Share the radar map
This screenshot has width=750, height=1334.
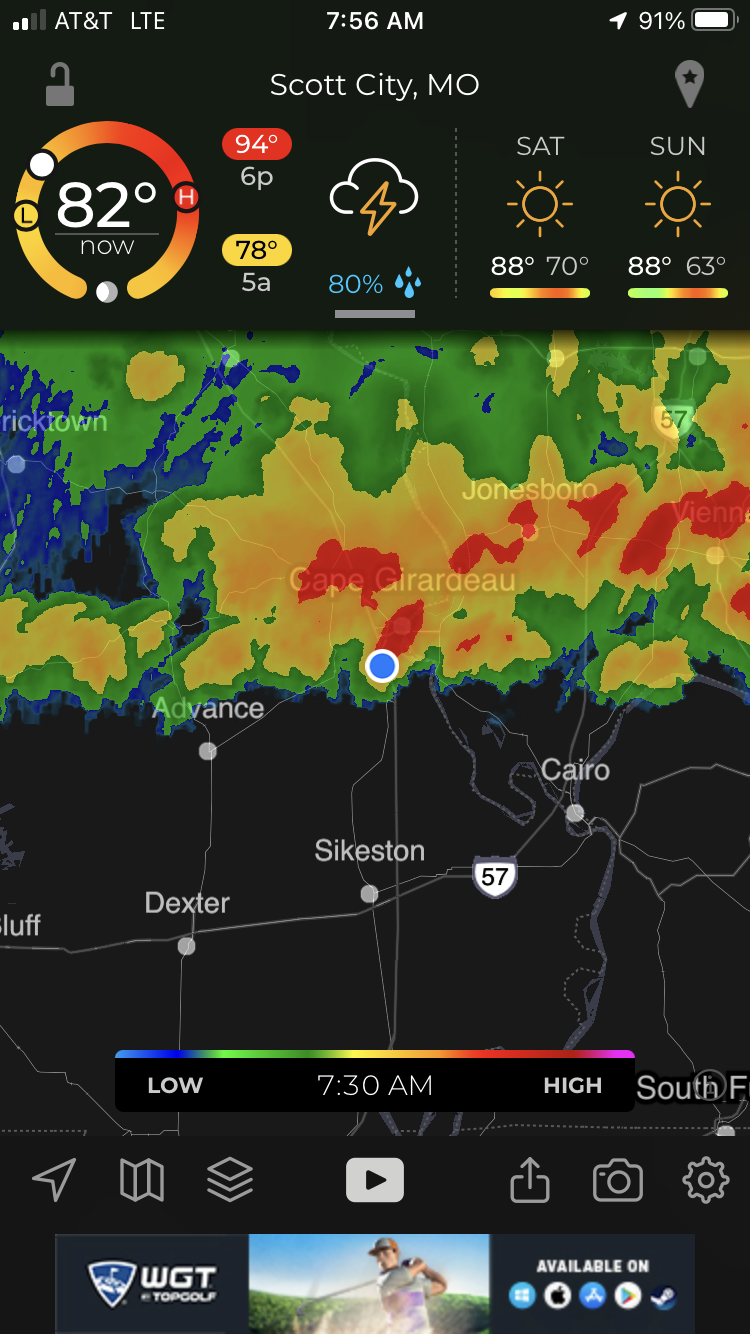(530, 1181)
